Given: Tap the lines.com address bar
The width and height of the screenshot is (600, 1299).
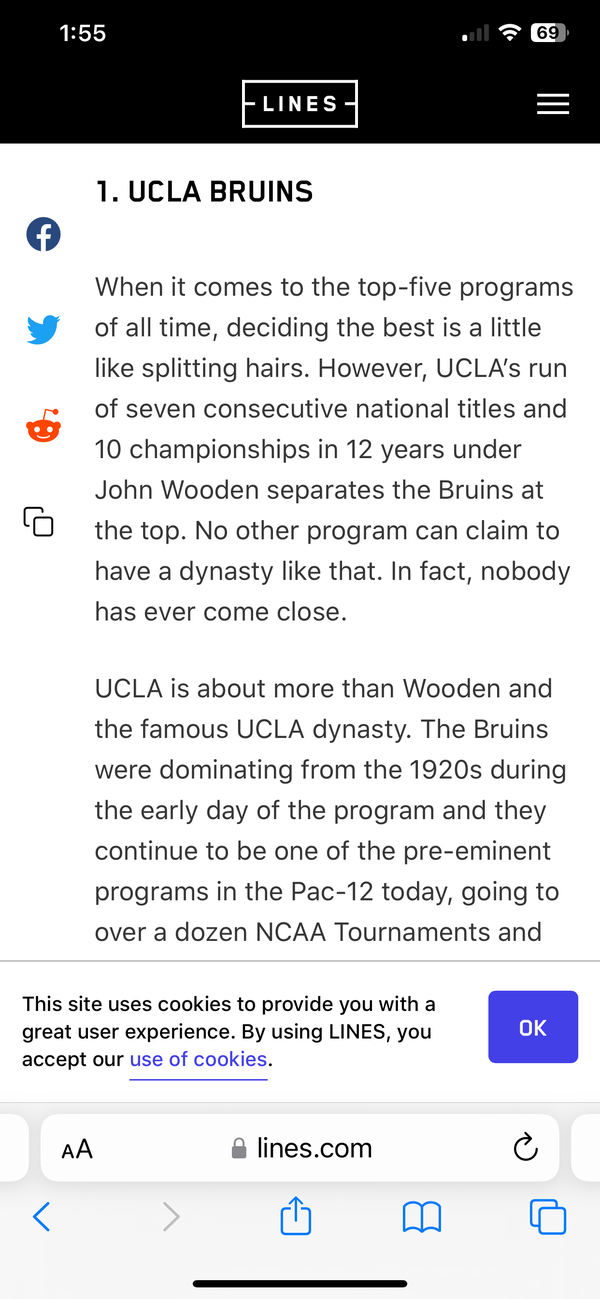Looking at the screenshot, I should point(301,1148).
